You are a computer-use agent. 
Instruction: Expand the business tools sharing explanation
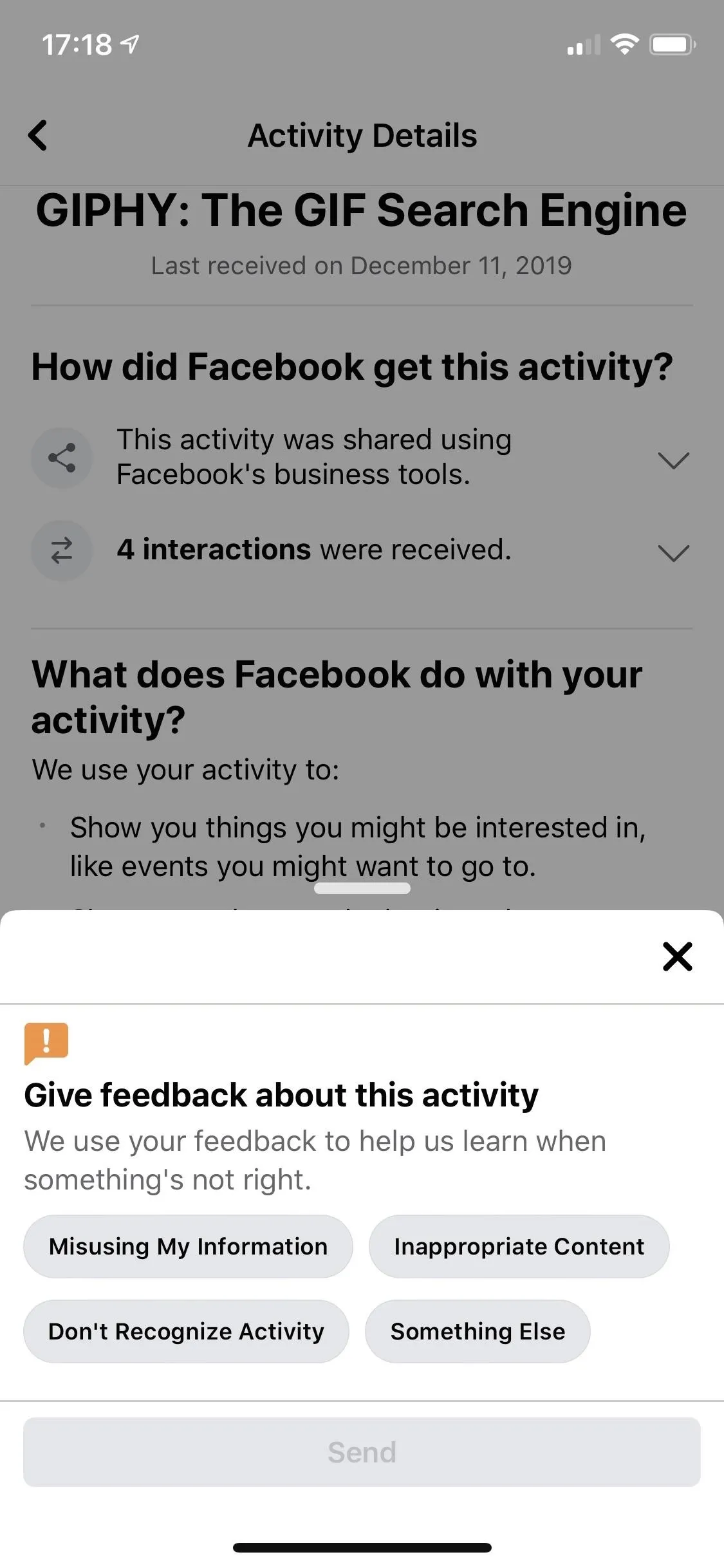[x=674, y=459]
